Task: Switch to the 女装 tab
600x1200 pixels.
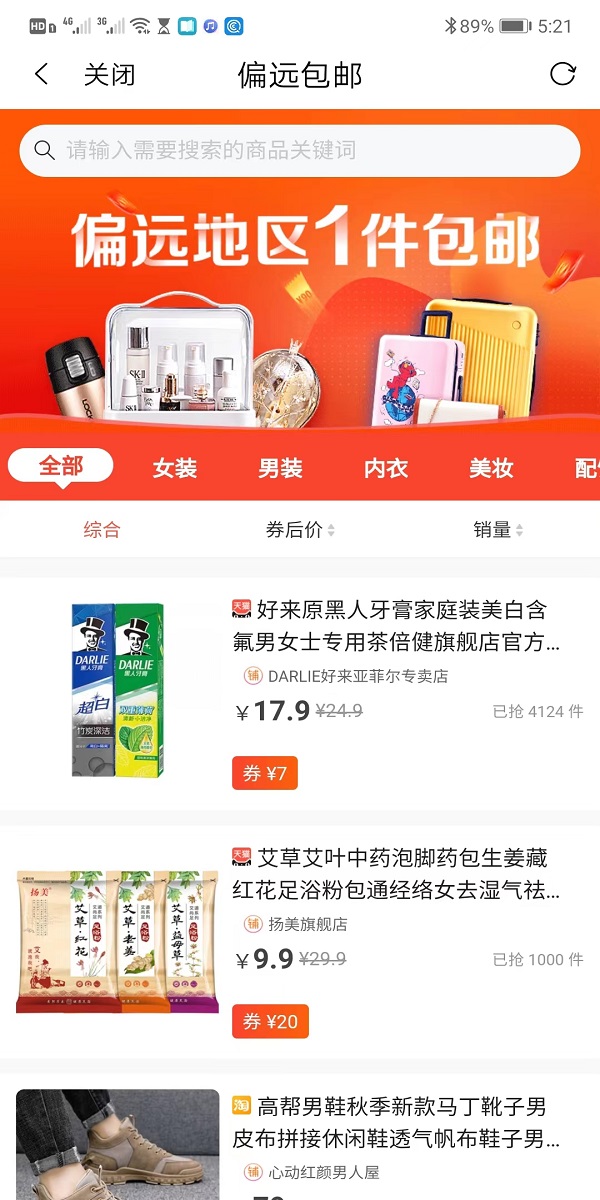Action: 175,468
